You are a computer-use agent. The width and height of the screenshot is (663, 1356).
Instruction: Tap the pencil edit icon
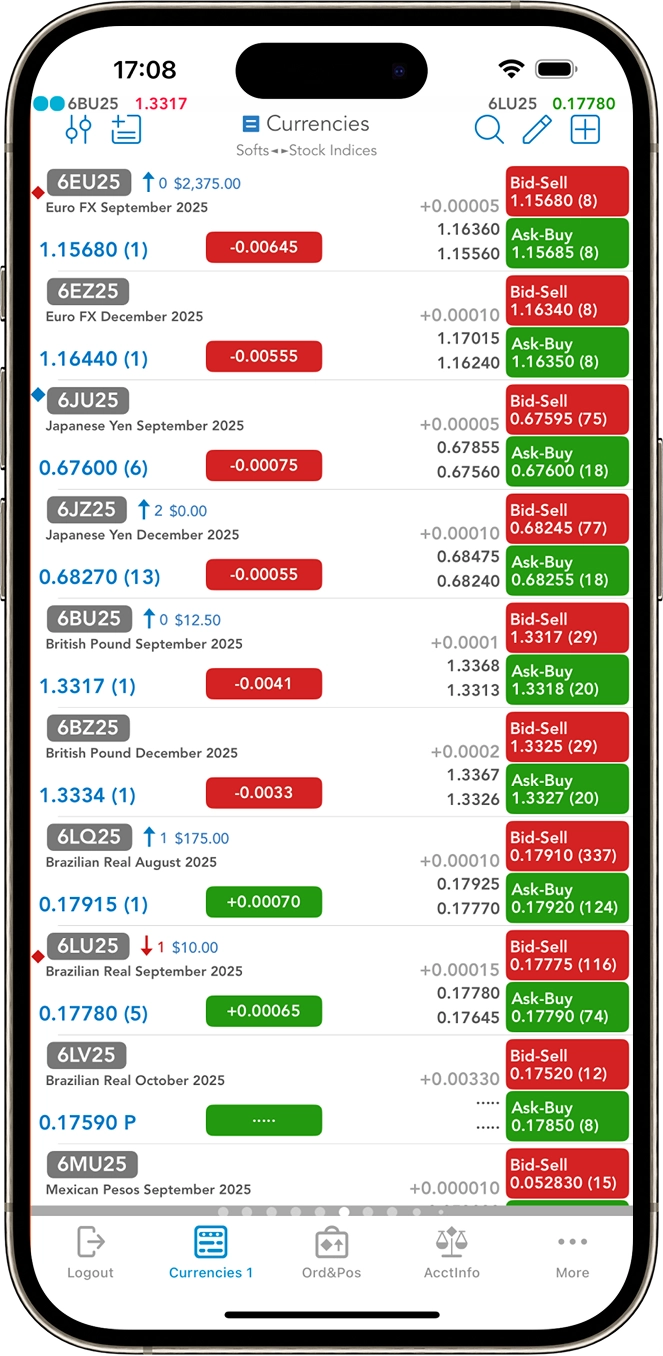tap(537, 129)
